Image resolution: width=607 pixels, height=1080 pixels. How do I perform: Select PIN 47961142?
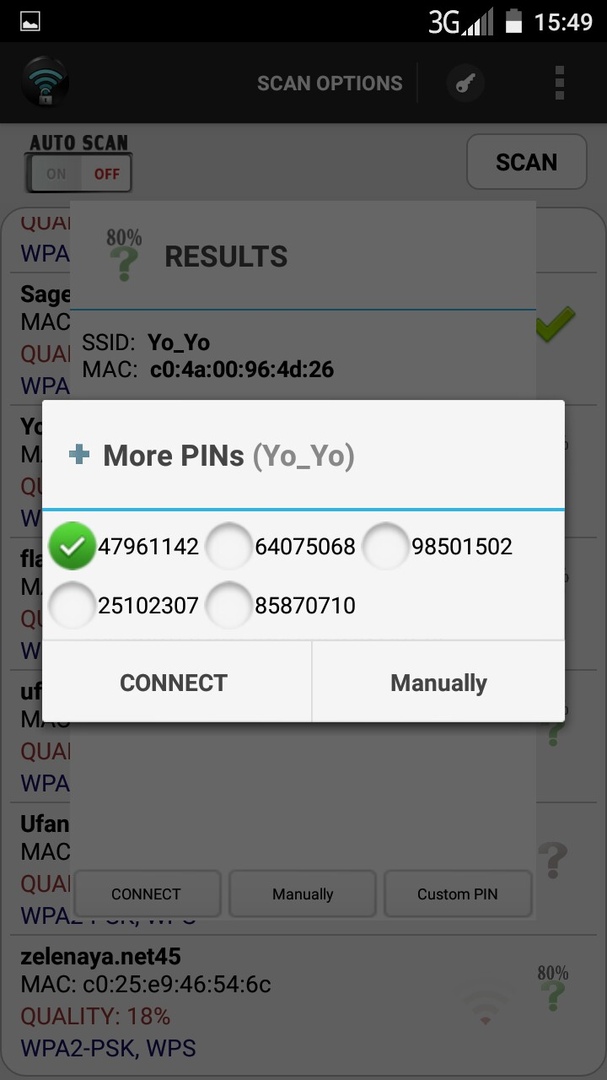click(72, 547)
